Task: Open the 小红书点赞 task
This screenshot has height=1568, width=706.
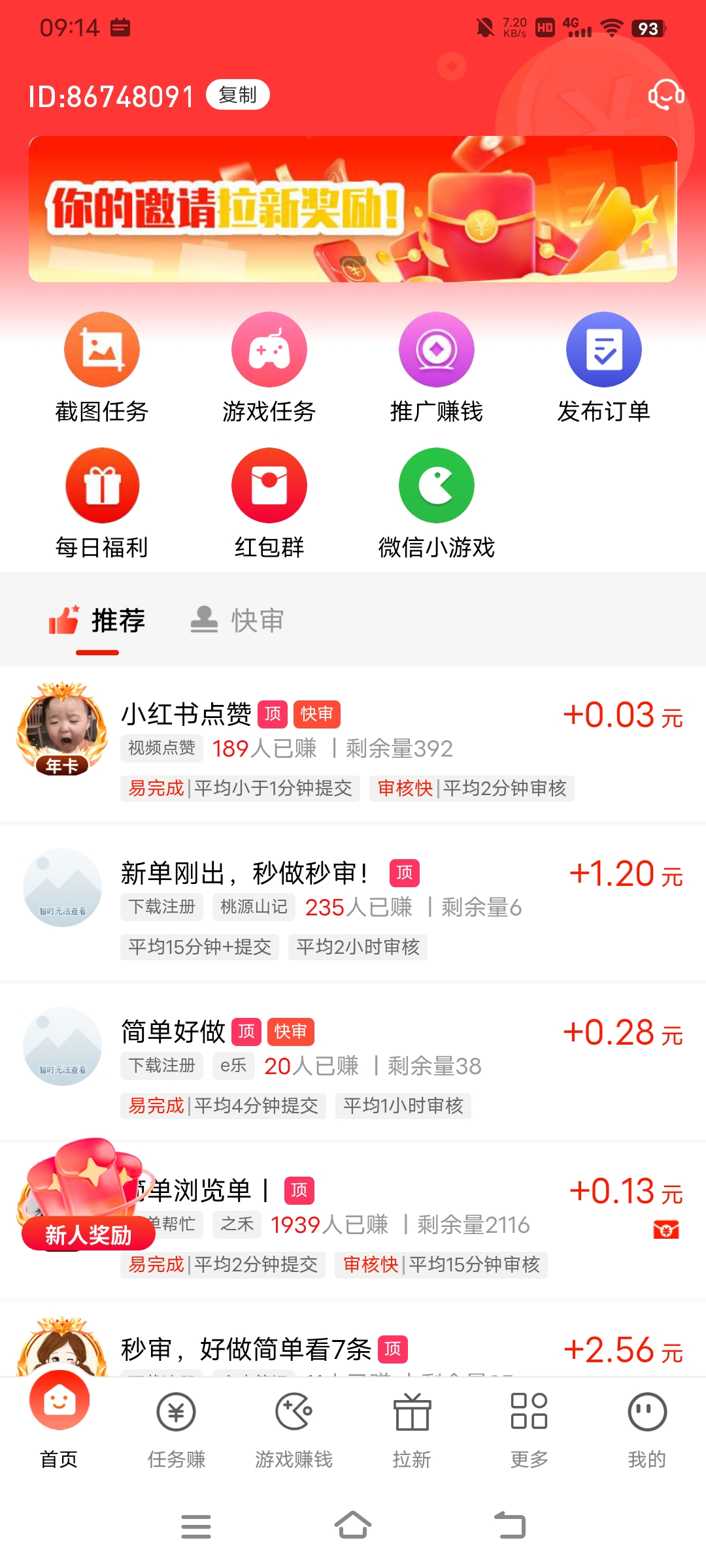Action: 353,745
